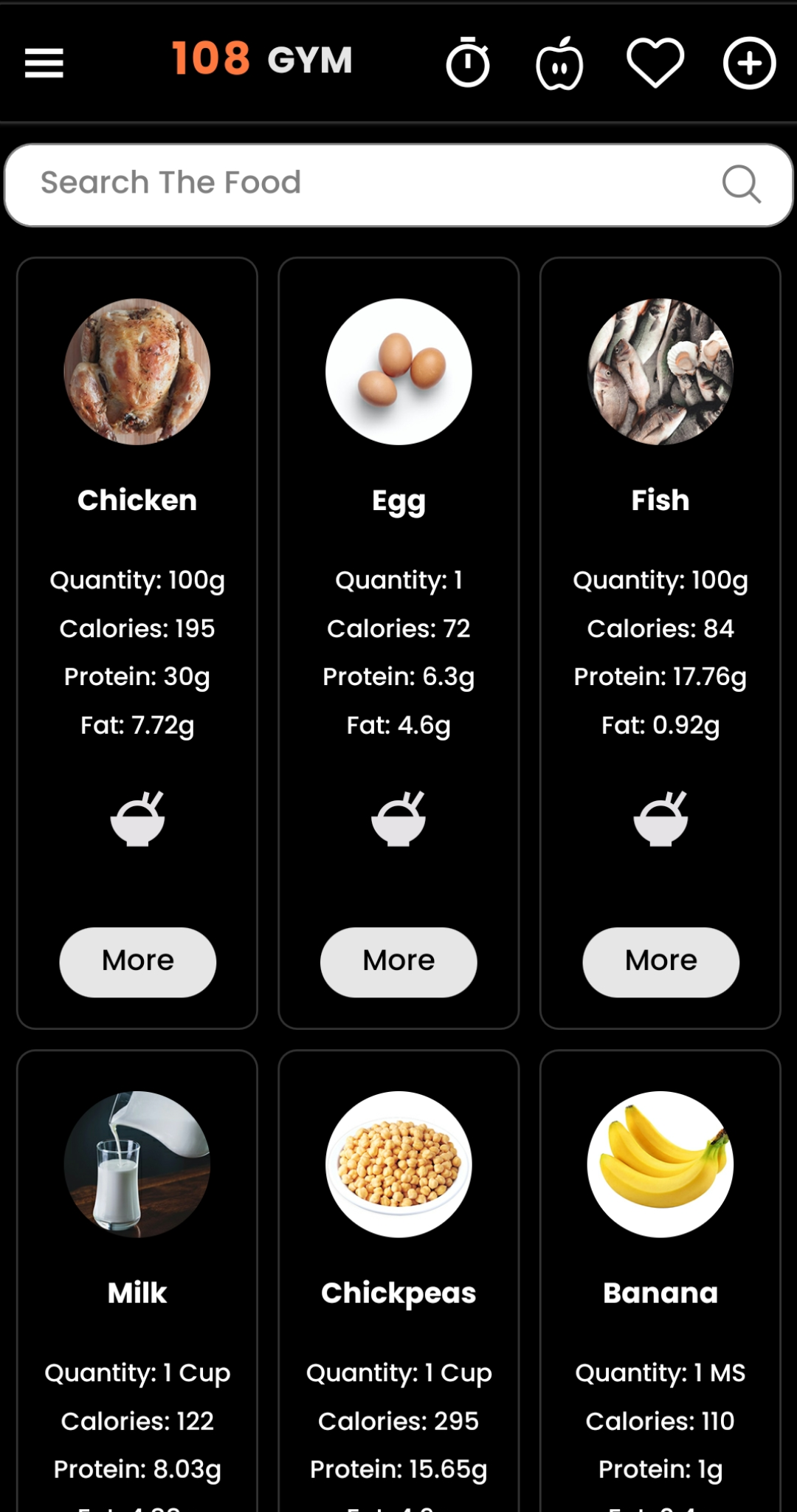Screen dimensions: 797x1512
Task: Tap the magnifier search icon
Action: coord(741,183)
